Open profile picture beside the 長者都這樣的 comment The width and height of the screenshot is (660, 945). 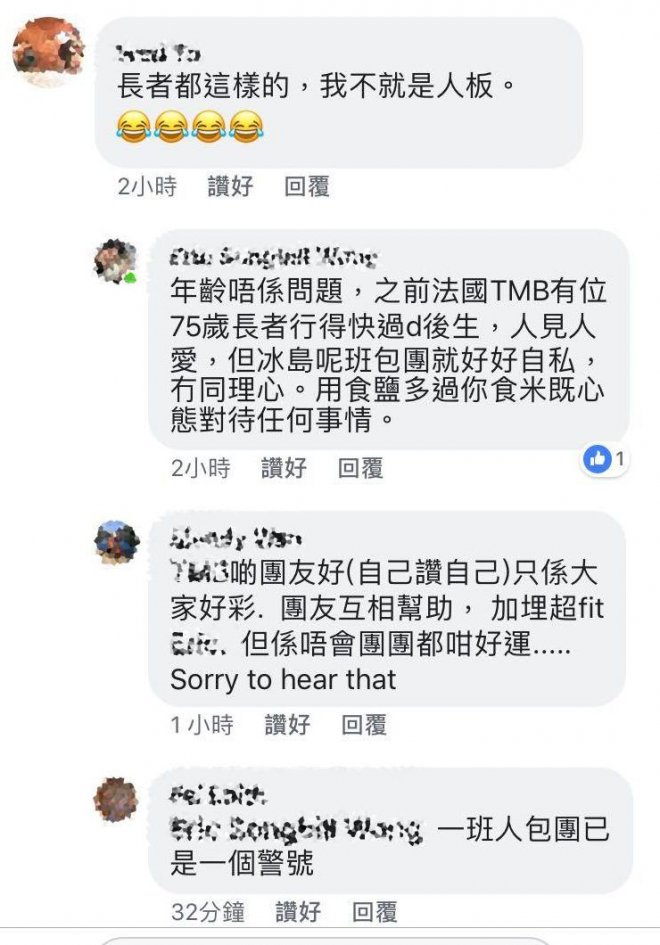click(x=48, y=52)
